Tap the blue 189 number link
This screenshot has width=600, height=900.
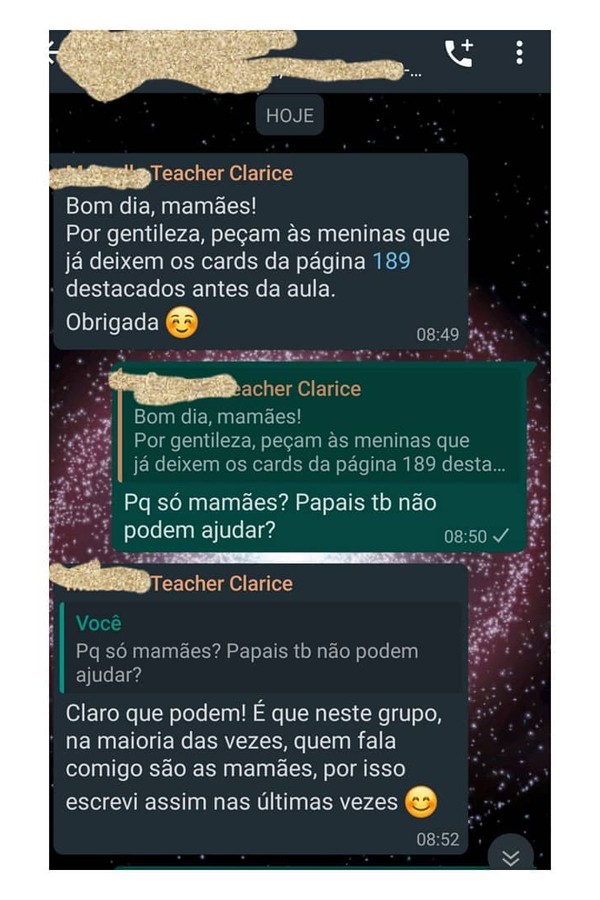click(x=391, y=263)
